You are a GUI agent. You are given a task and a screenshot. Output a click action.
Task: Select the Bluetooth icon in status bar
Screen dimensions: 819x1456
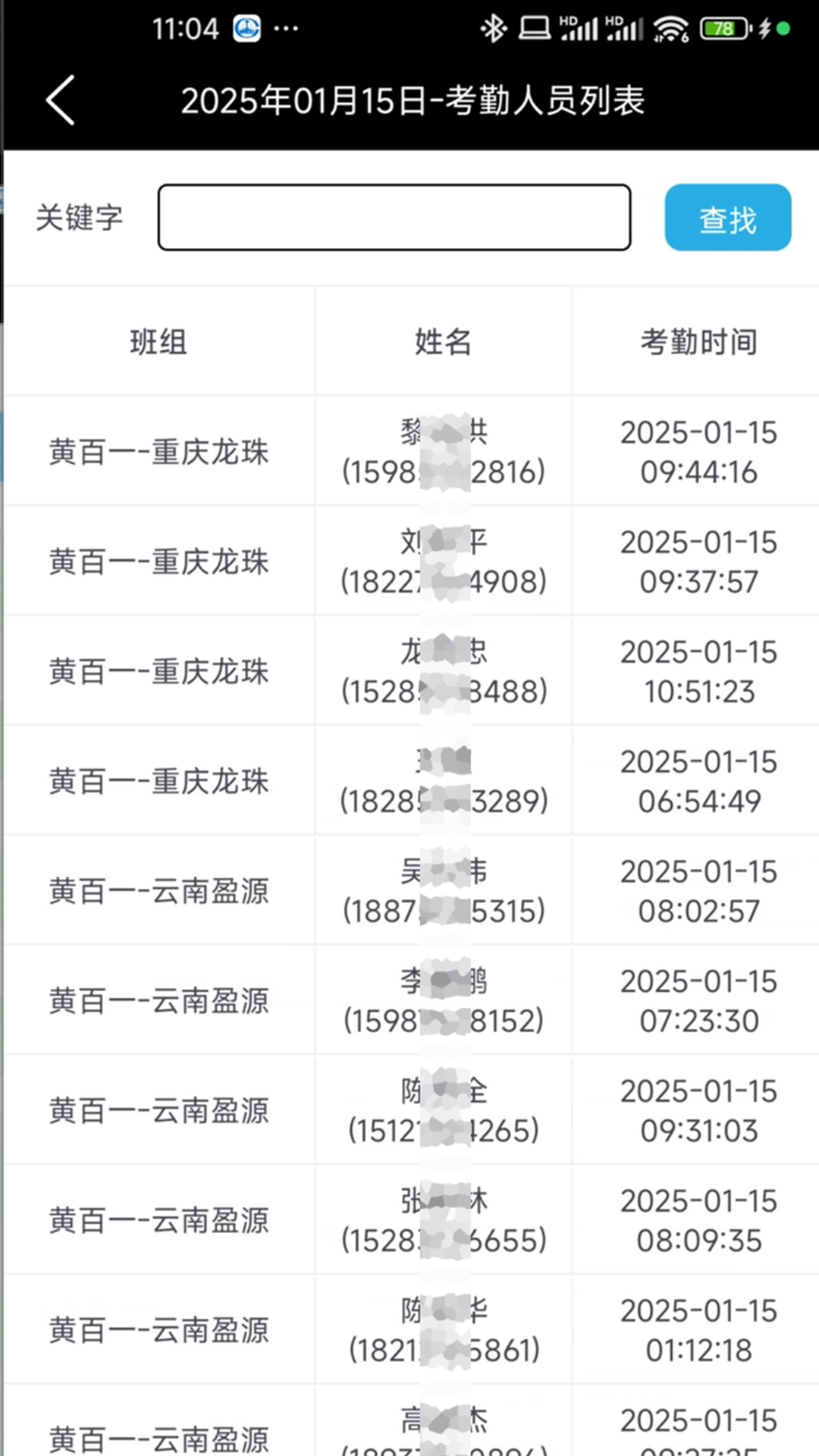coord(493,27)
